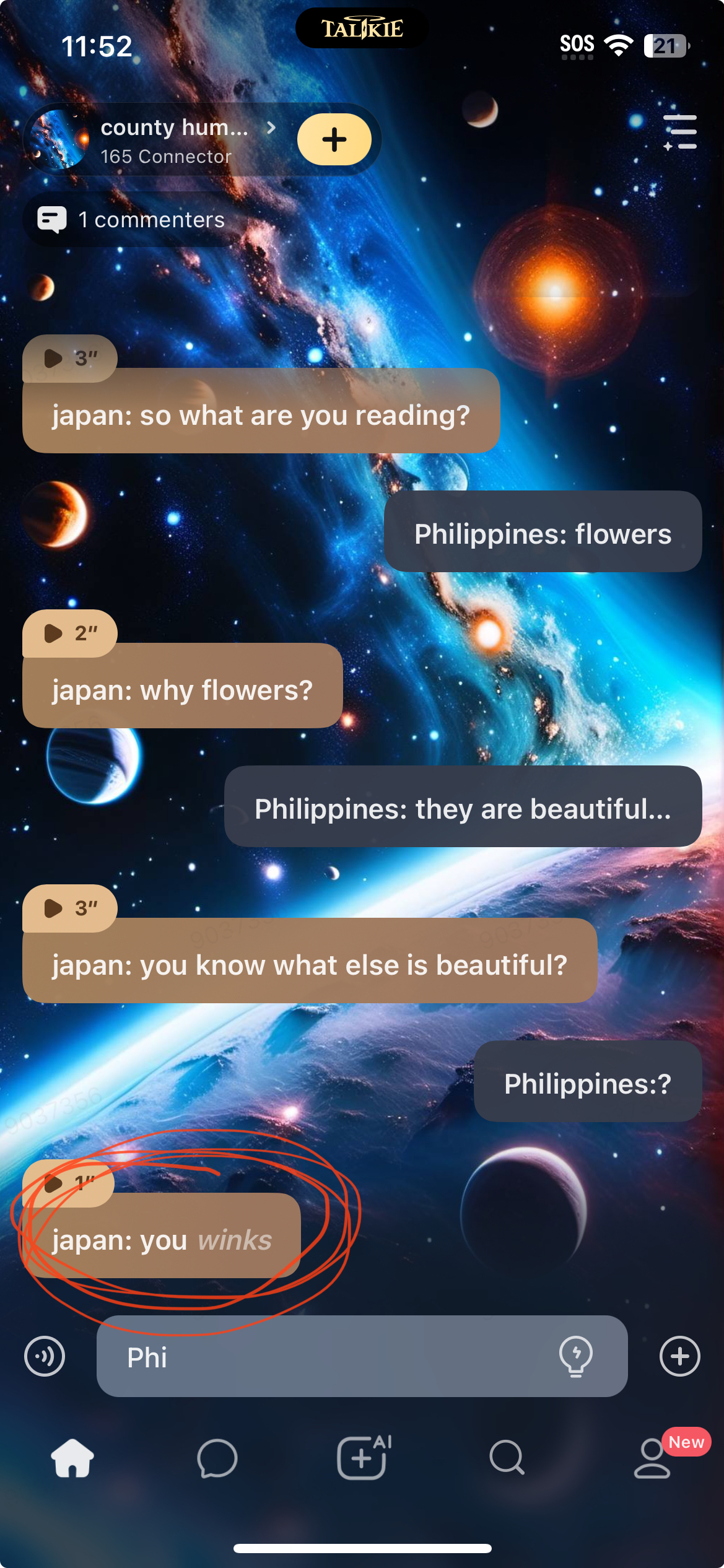Tap the yellow plus follow button
The width and height of the screenshot is (724, 1568).
click(x=334, y=139)
